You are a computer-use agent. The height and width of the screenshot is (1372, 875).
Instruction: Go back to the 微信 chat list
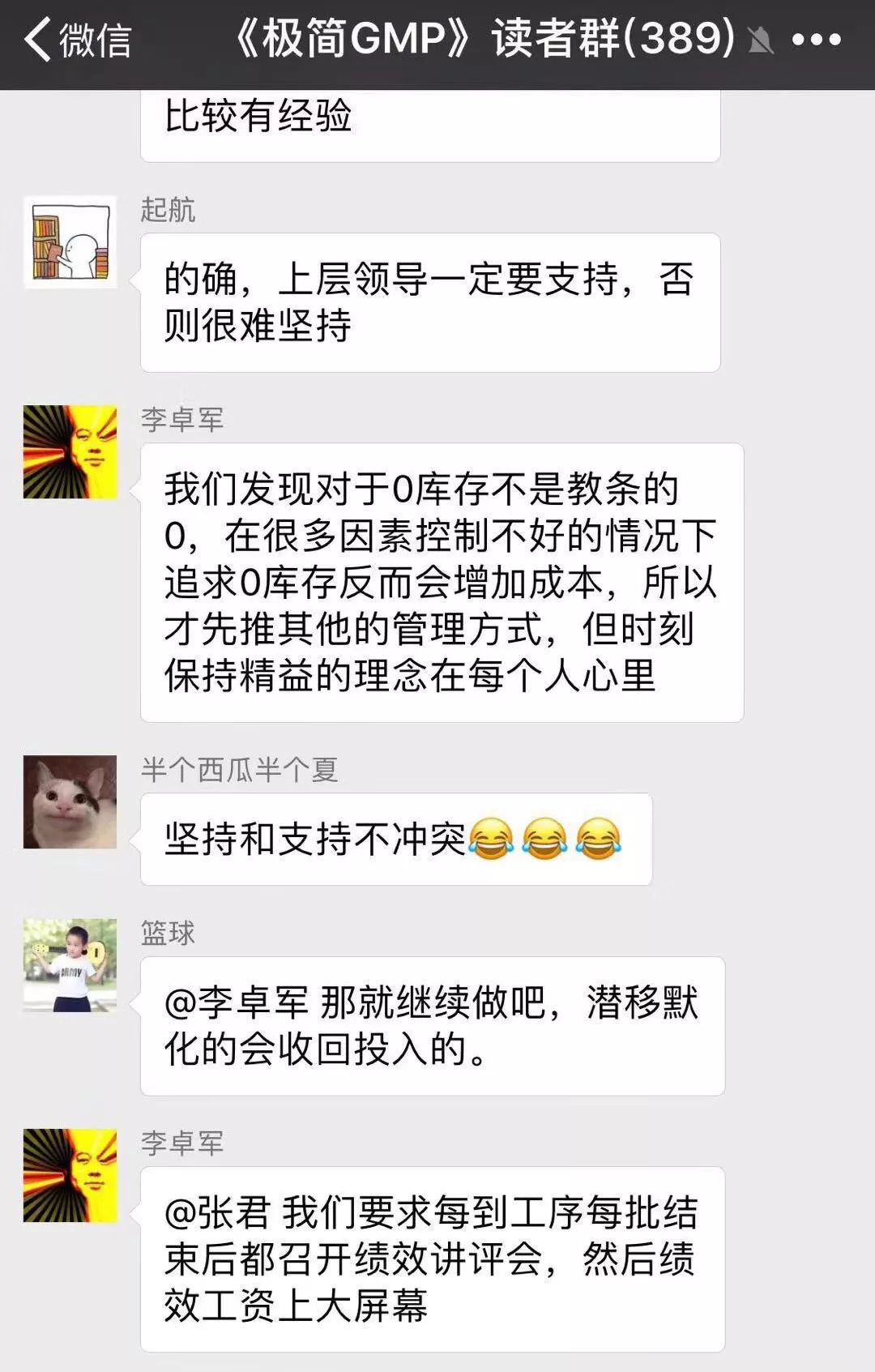[77, 39]
